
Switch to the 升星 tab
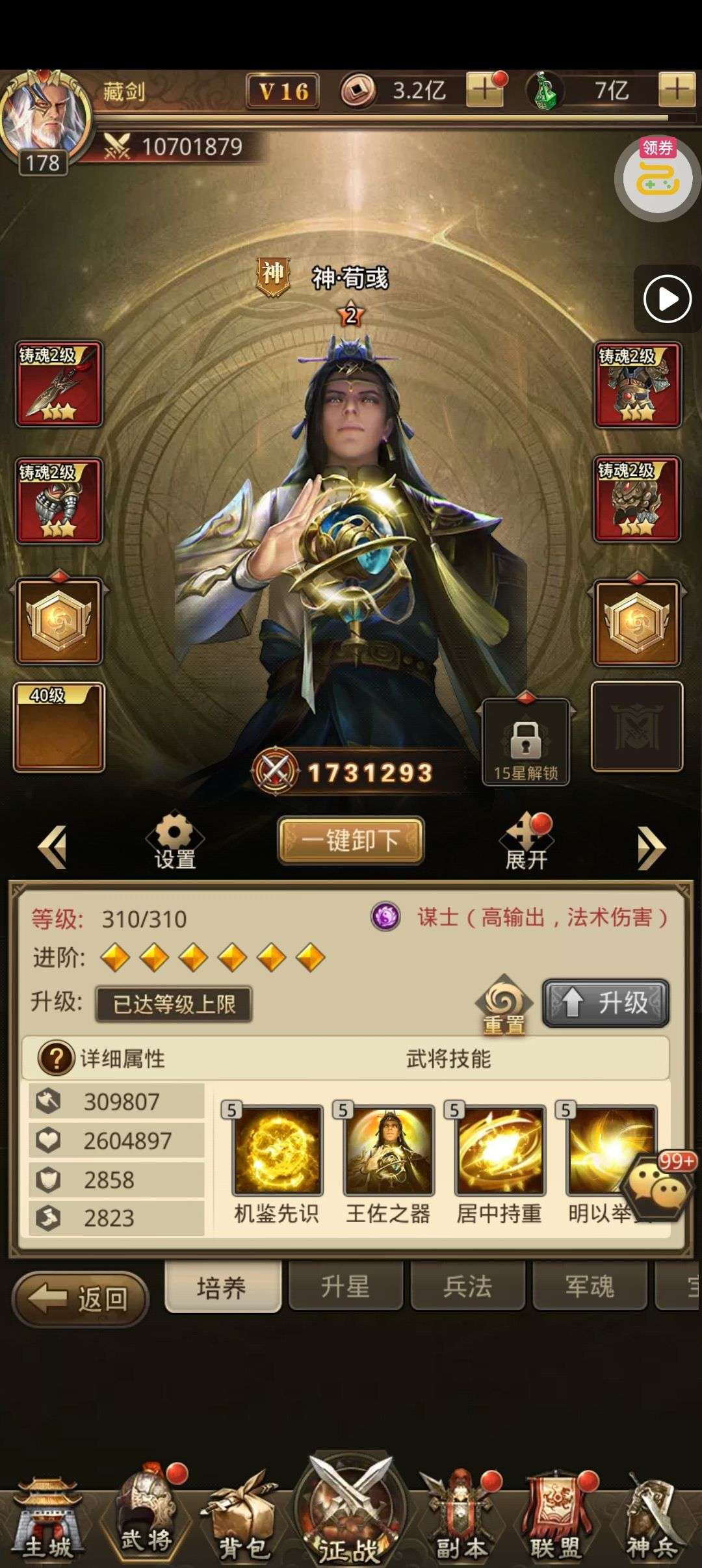[x=345, y=1286]
